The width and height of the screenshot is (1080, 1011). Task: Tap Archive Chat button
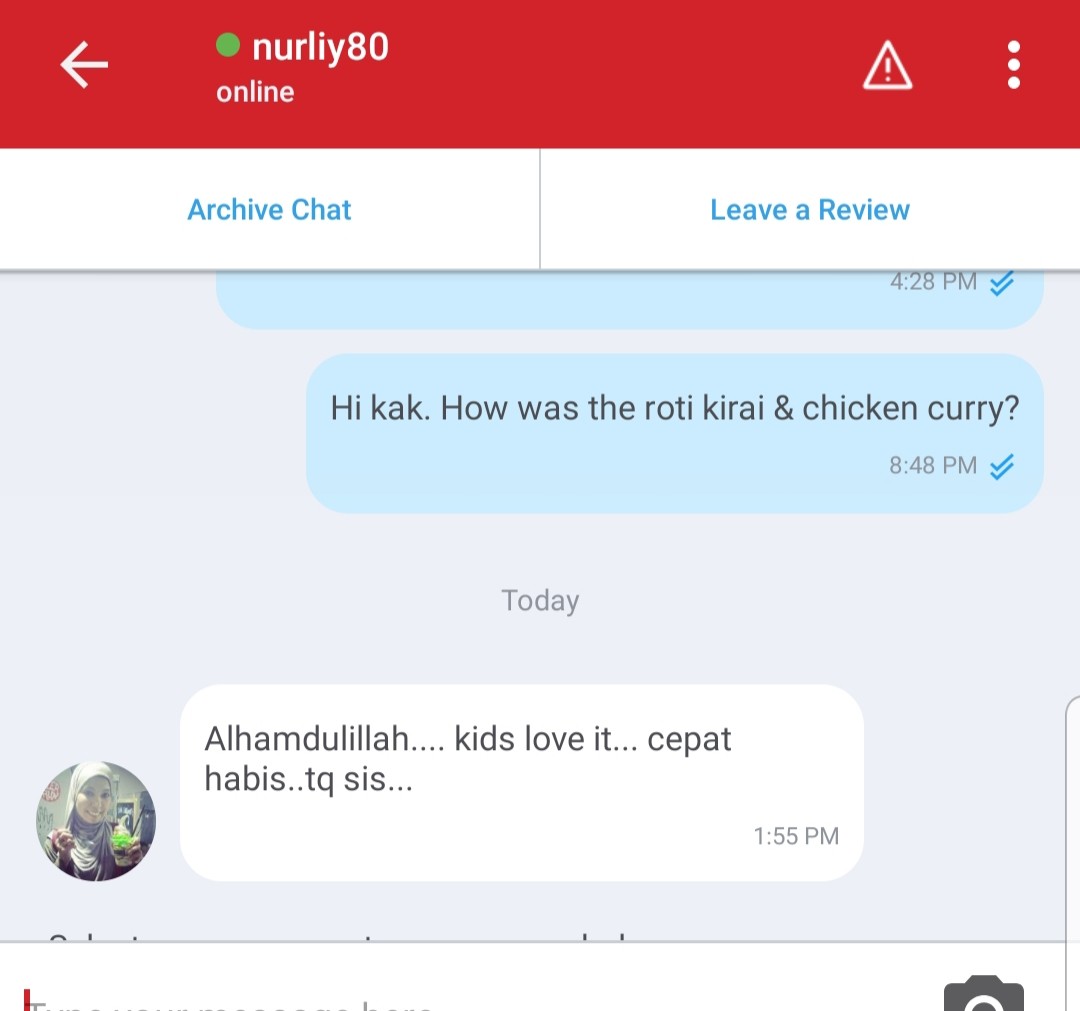pos(269,210)
